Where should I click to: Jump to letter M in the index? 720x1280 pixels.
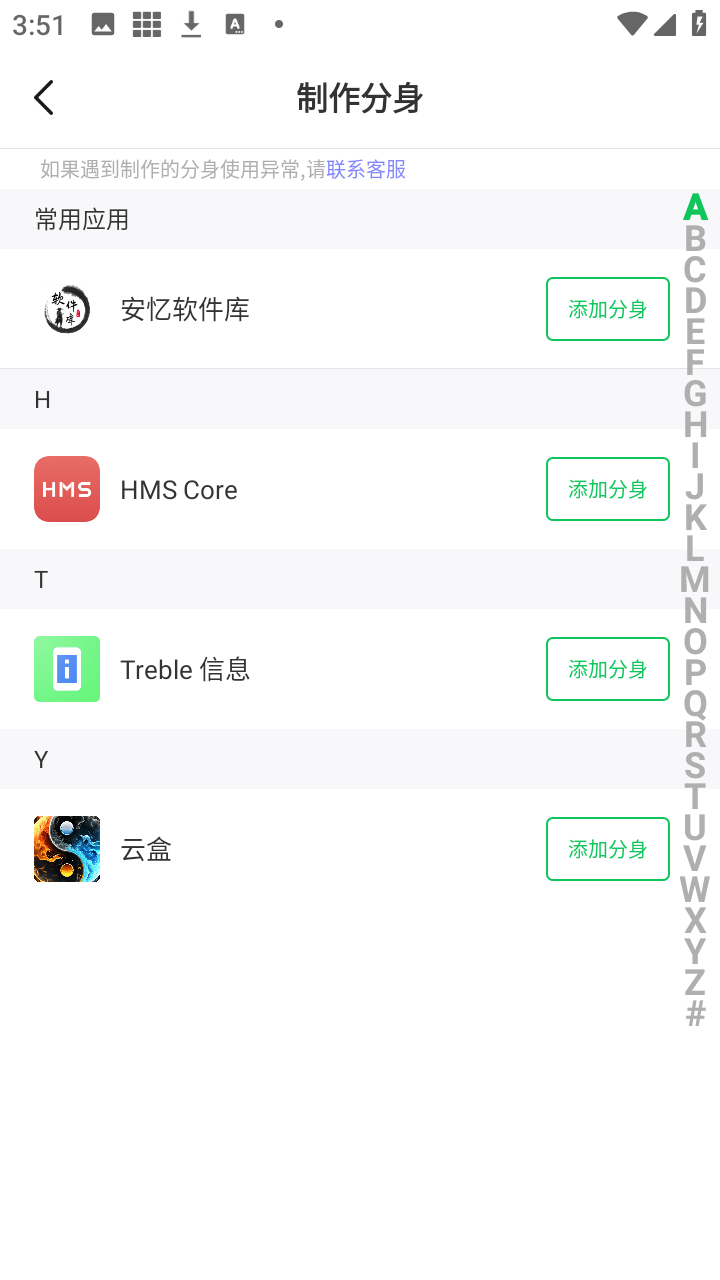pyautogui.click(x=695, y=580)
